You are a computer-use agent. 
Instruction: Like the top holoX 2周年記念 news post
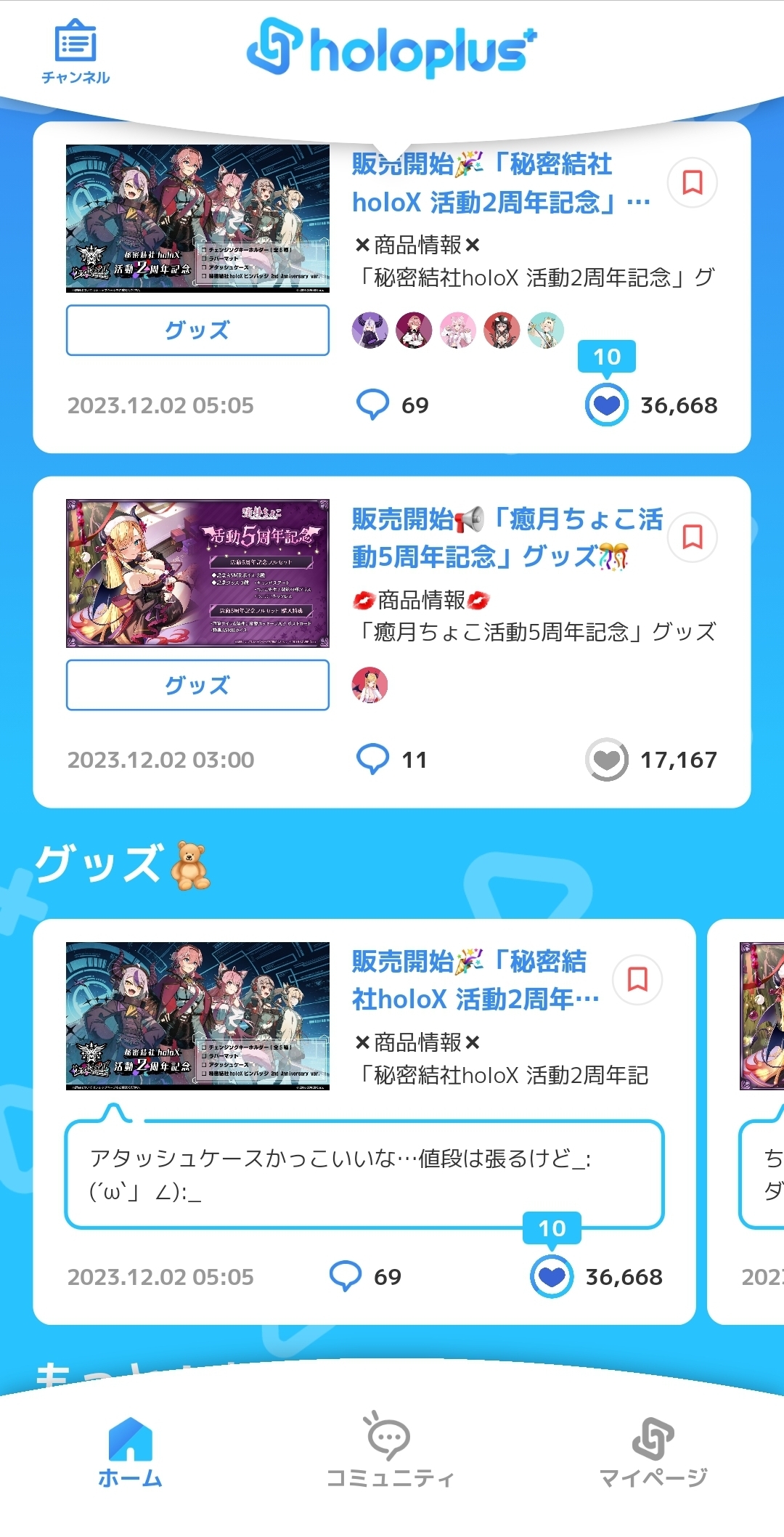pyautogui.click(x=607, y=405)
